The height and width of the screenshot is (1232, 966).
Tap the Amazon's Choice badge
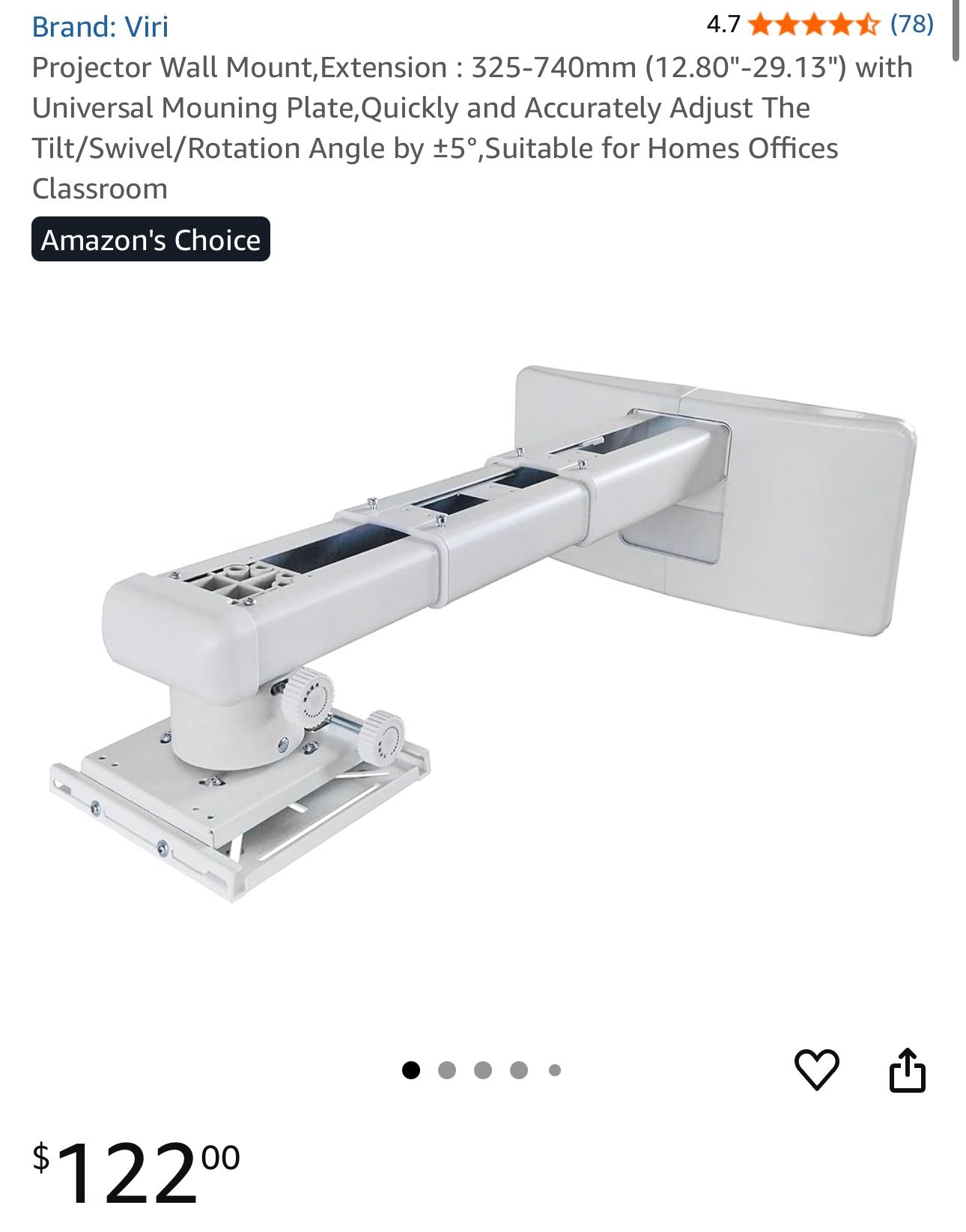151,240
